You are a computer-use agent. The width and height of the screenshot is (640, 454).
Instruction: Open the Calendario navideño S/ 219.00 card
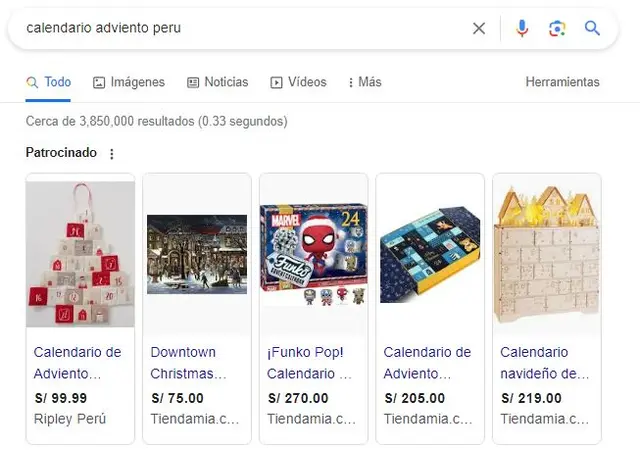[547, 308]
